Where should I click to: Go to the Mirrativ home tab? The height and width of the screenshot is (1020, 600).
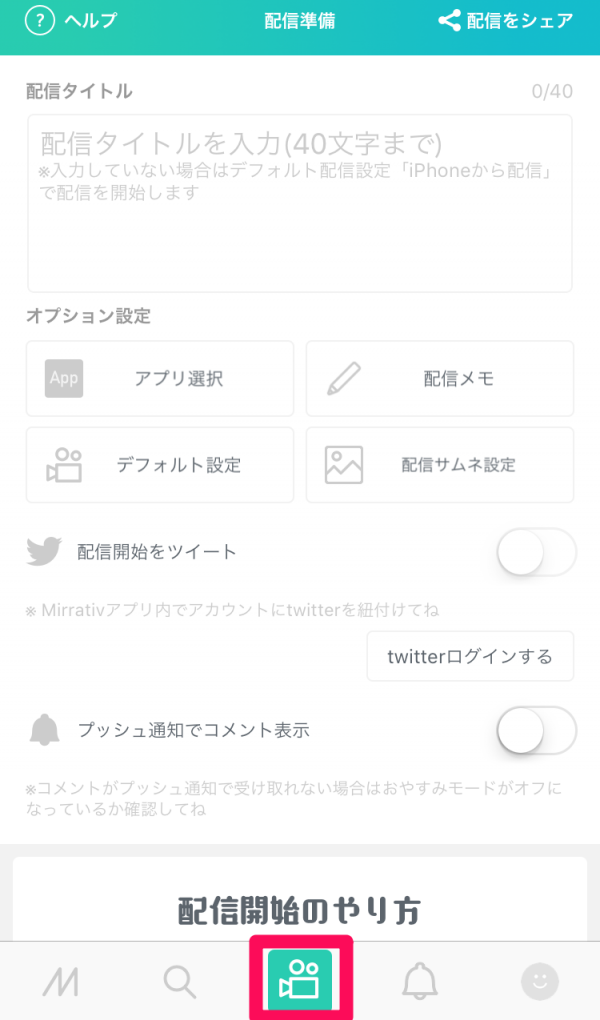coord(60,983)
